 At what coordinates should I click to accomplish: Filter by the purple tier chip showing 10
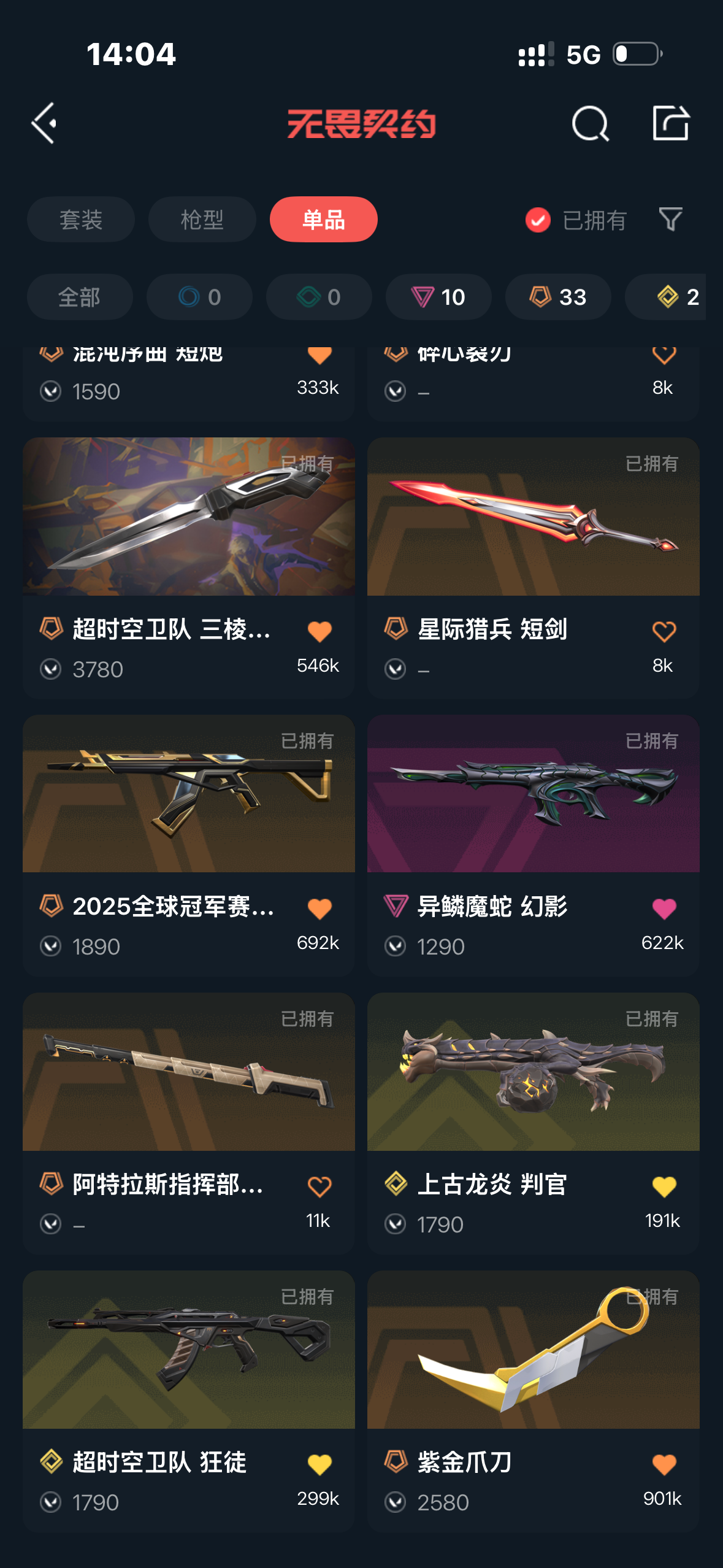point(438,297)
